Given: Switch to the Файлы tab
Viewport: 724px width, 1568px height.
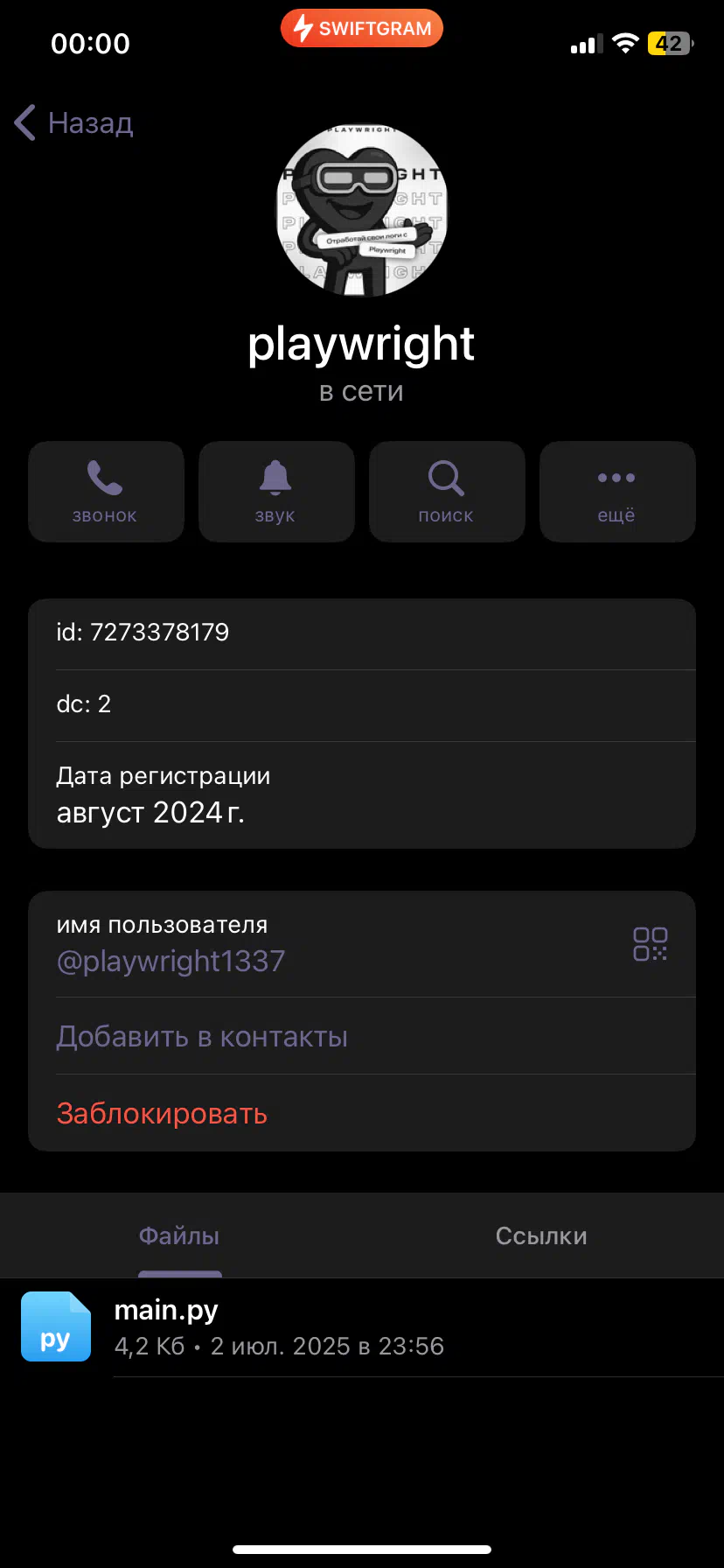Looking at the screenshot, I should pyautogui.click(x=179, y=1235).
